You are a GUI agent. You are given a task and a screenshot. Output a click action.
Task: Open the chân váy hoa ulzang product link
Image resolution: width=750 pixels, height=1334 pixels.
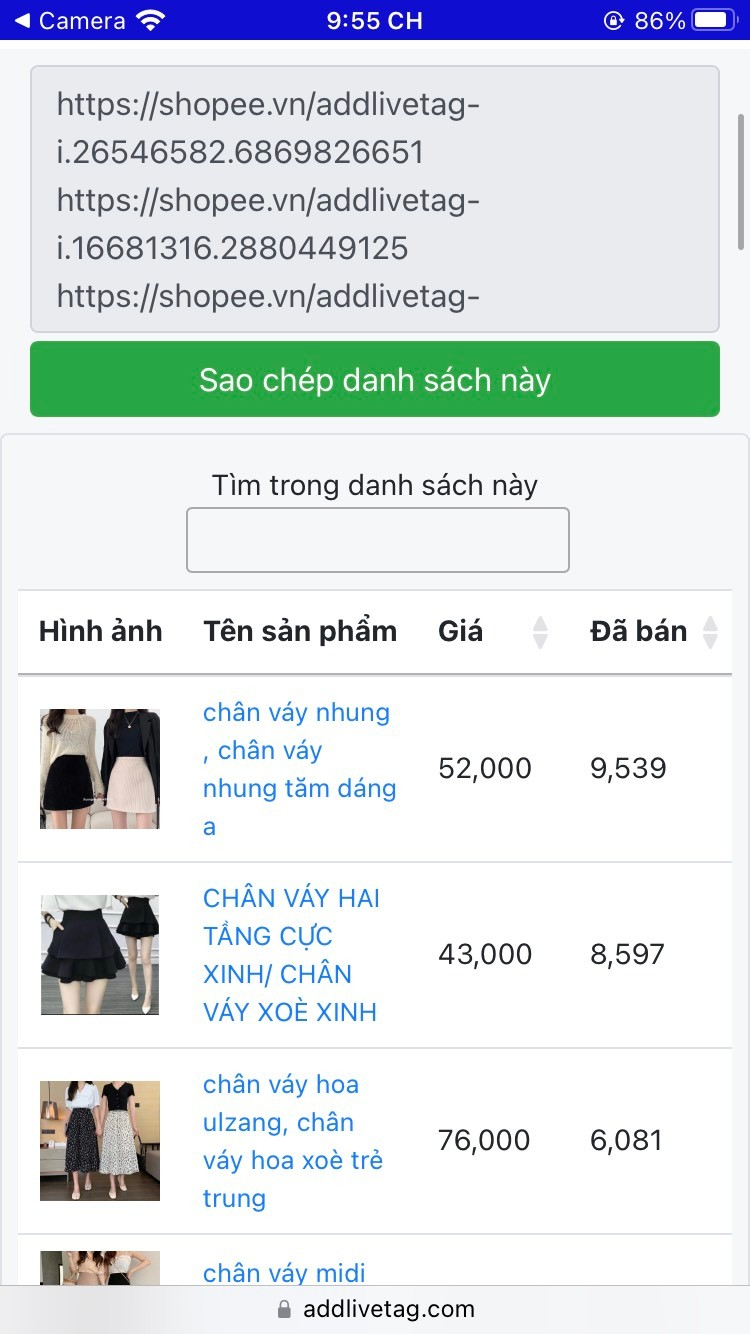coord(292,1141)
